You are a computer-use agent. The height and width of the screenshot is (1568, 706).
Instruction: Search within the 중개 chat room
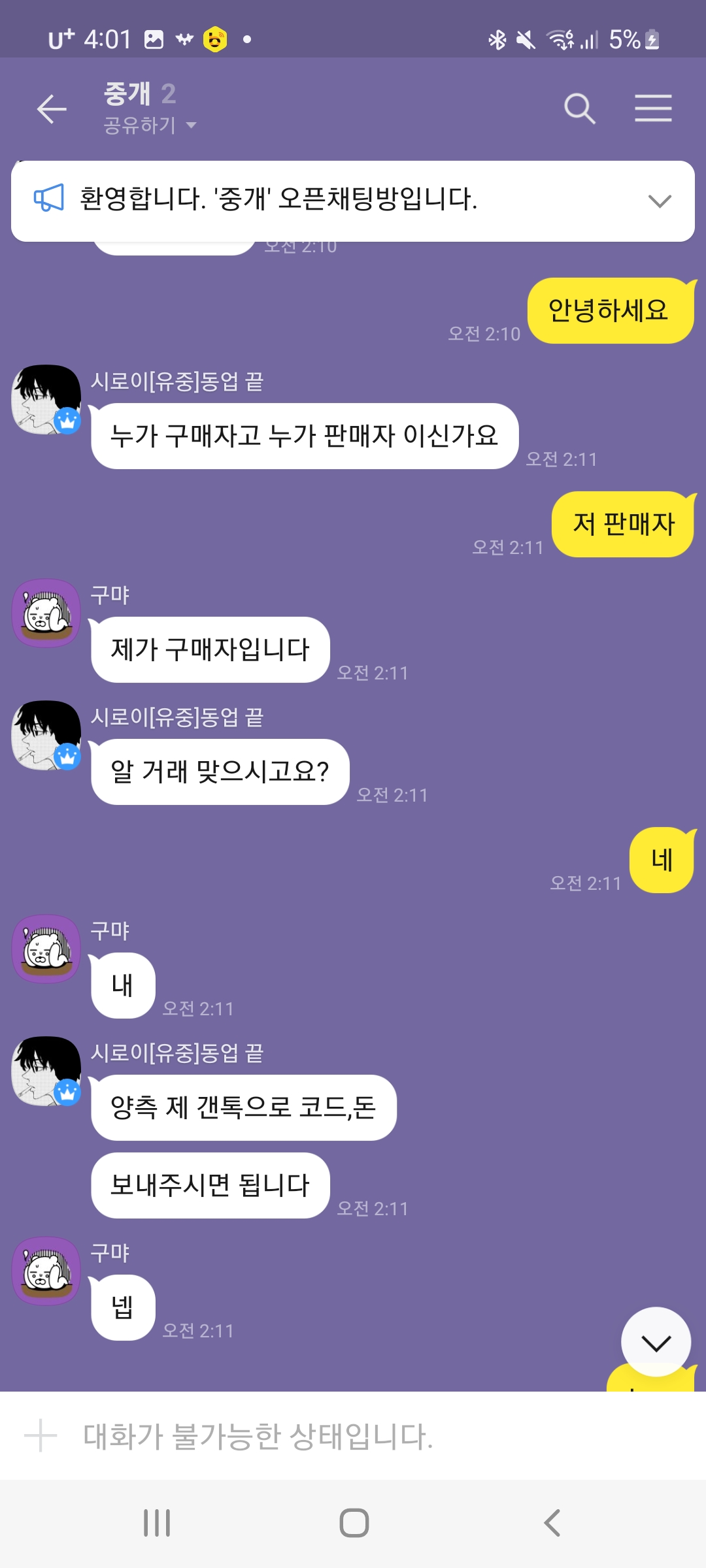click(x=579, y=108)
